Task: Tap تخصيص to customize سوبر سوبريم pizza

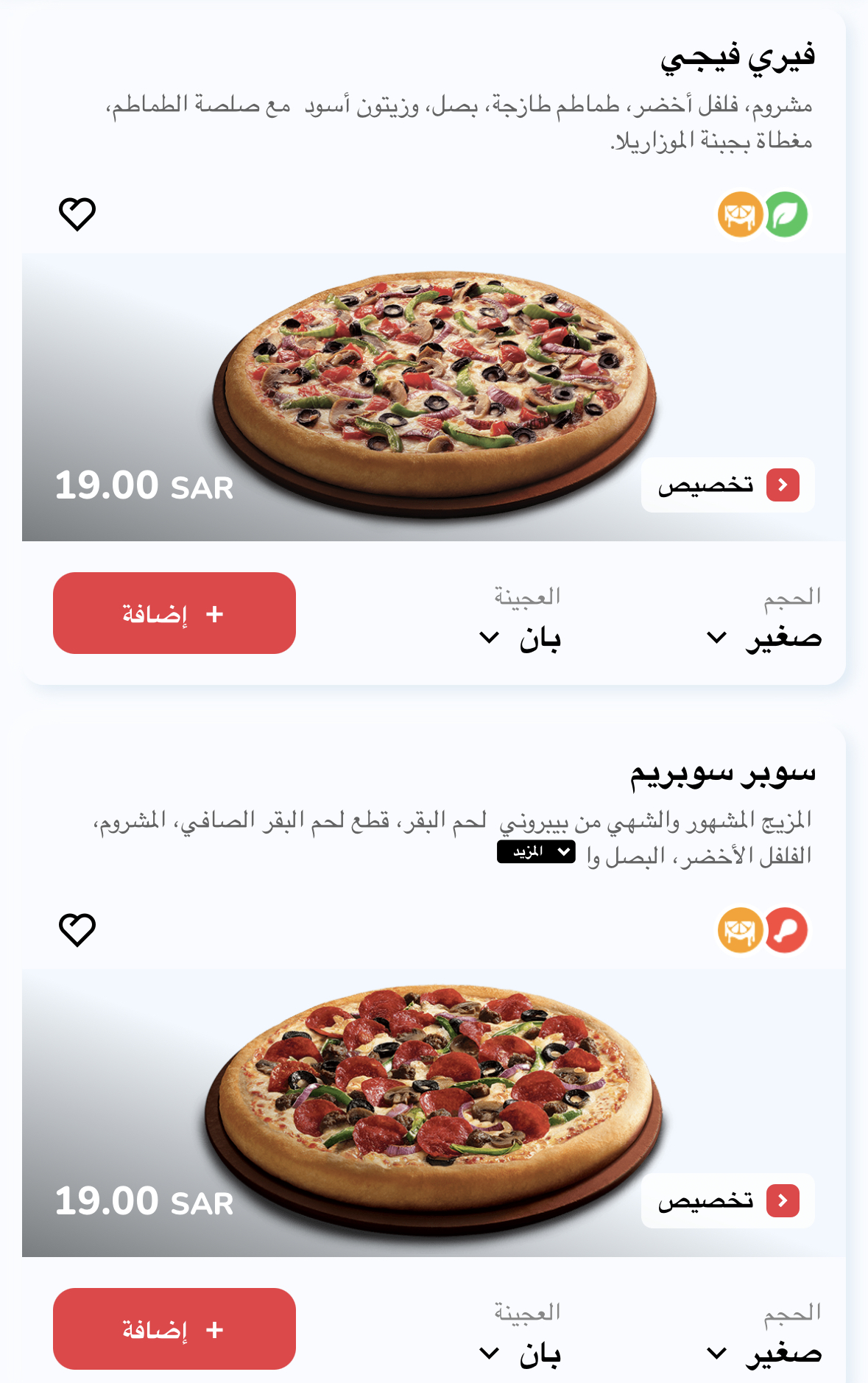Action: pyautogui.click(x=727, y=1201)
